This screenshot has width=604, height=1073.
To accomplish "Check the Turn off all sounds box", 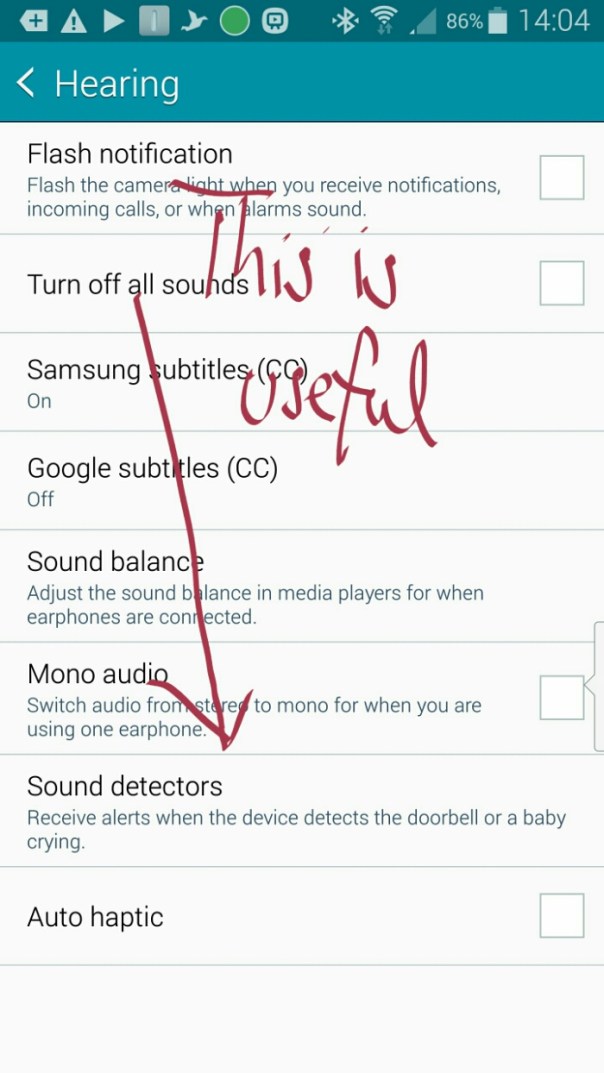I will click(561, 283).
